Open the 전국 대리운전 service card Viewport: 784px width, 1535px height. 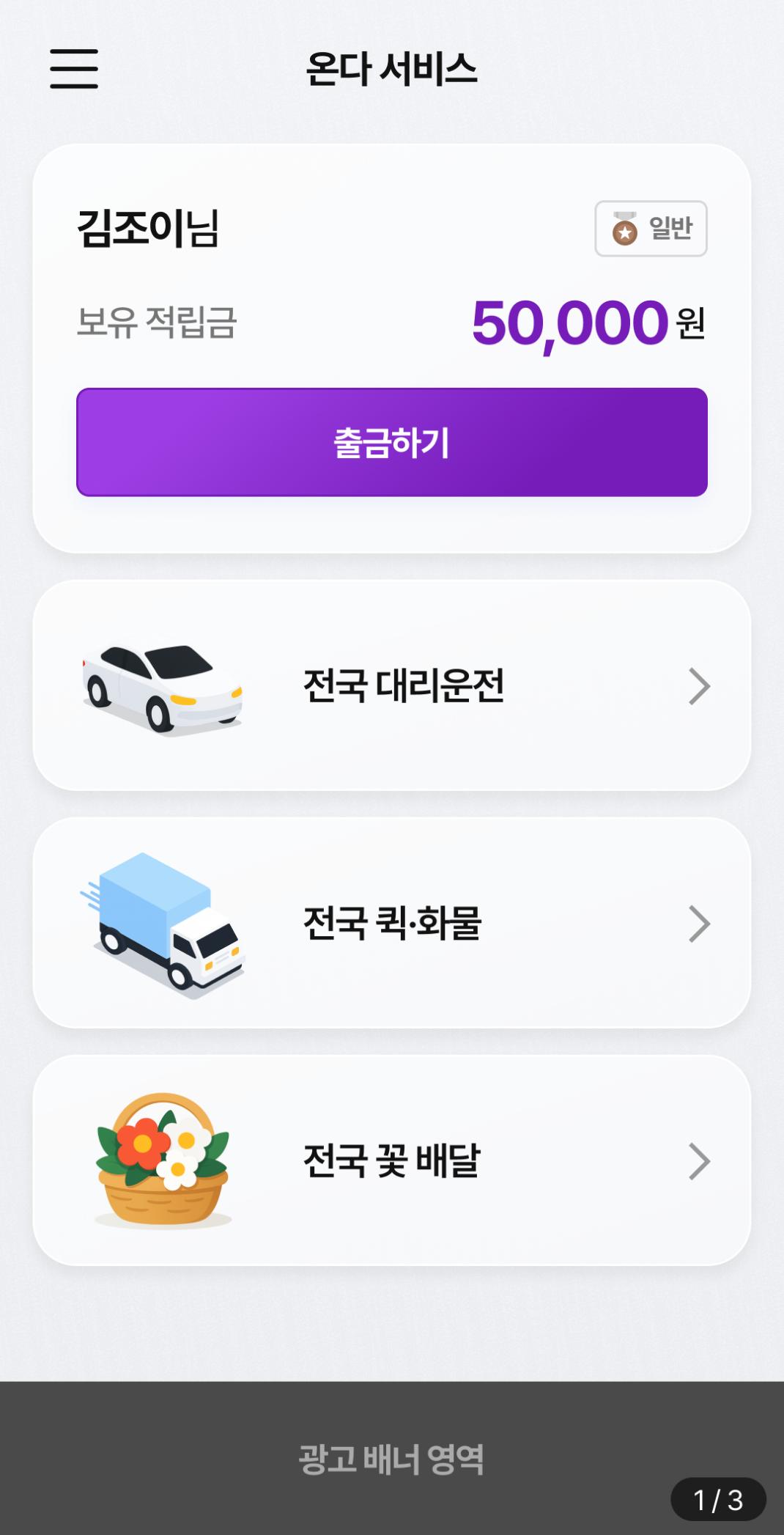tap(392, 684)
